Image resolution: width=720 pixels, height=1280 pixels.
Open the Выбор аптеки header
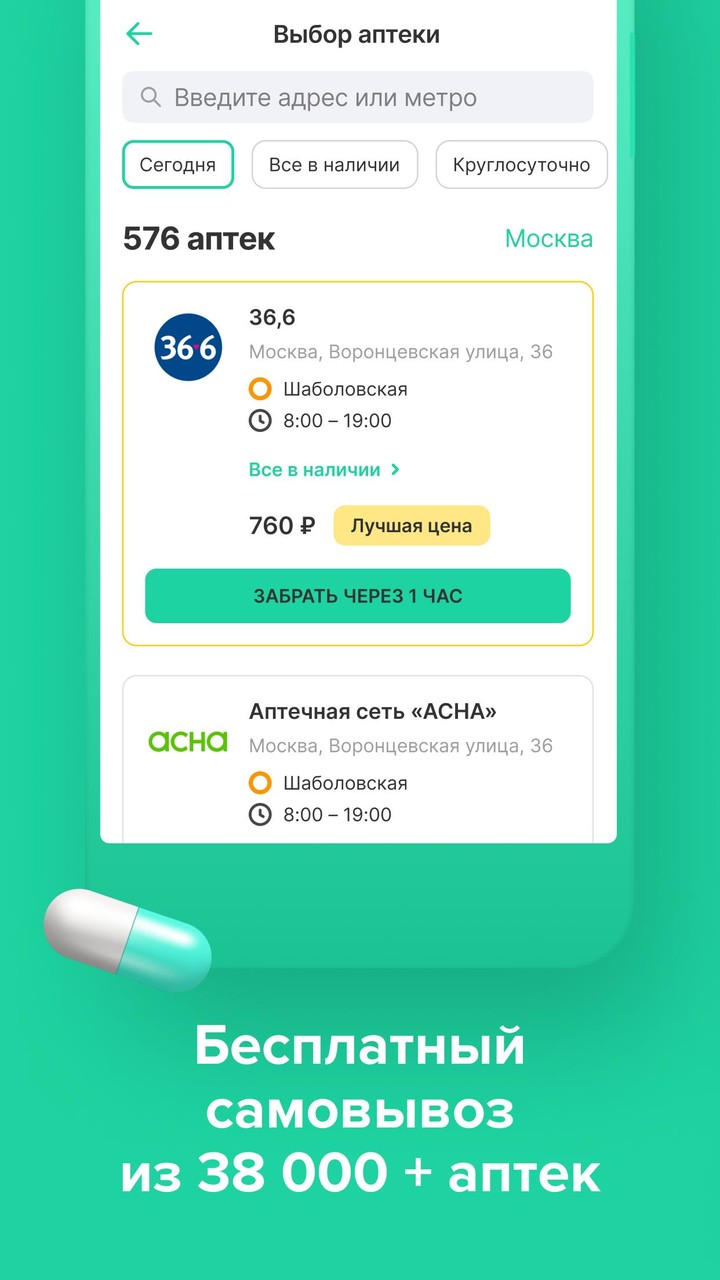(x=357, y=33)
